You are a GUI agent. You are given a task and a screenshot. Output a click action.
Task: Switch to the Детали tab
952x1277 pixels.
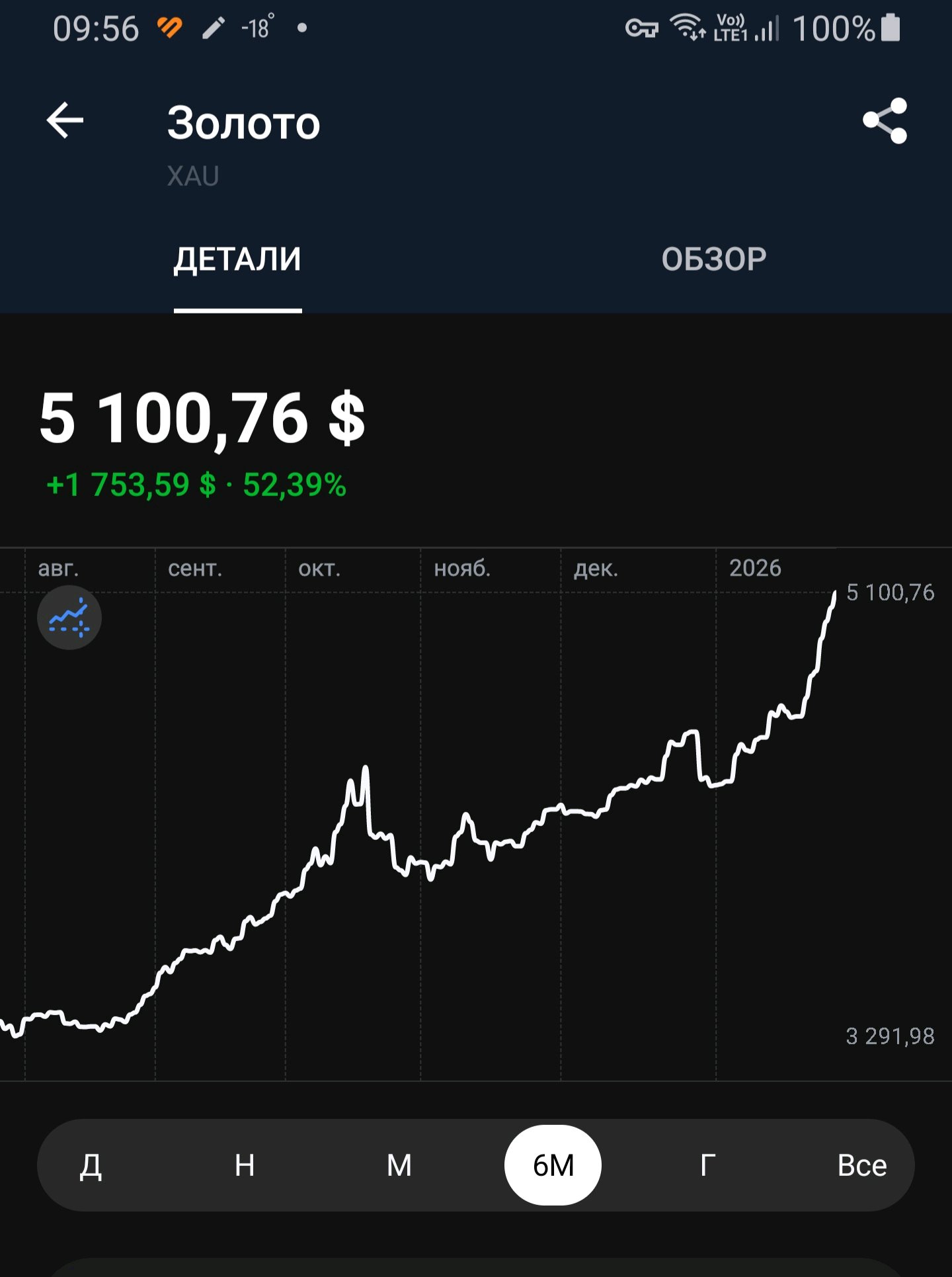pos(237,259)
